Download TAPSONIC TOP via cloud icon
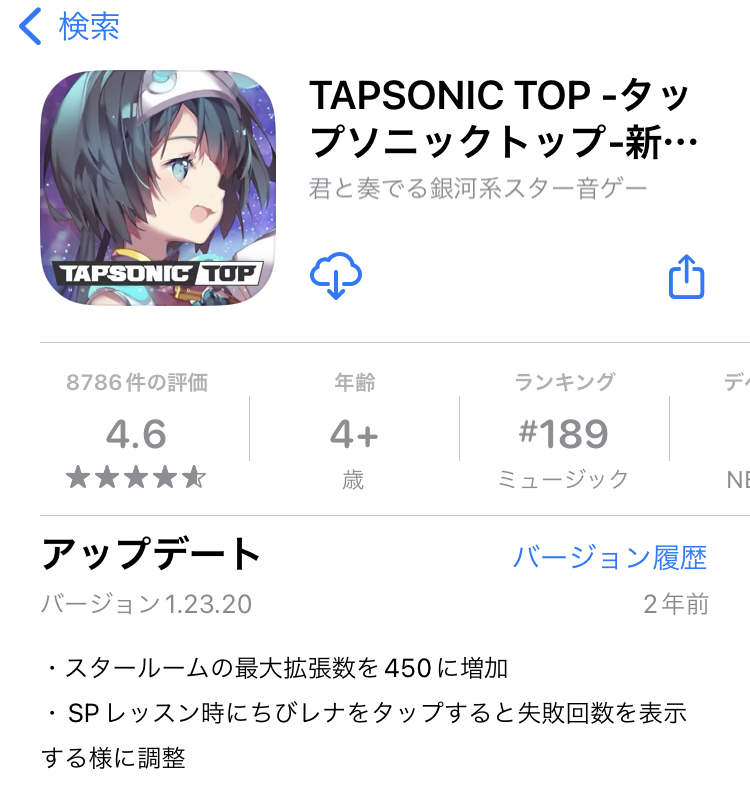The height and width of the screenshot is (795, 750). (x=336, y=276)
